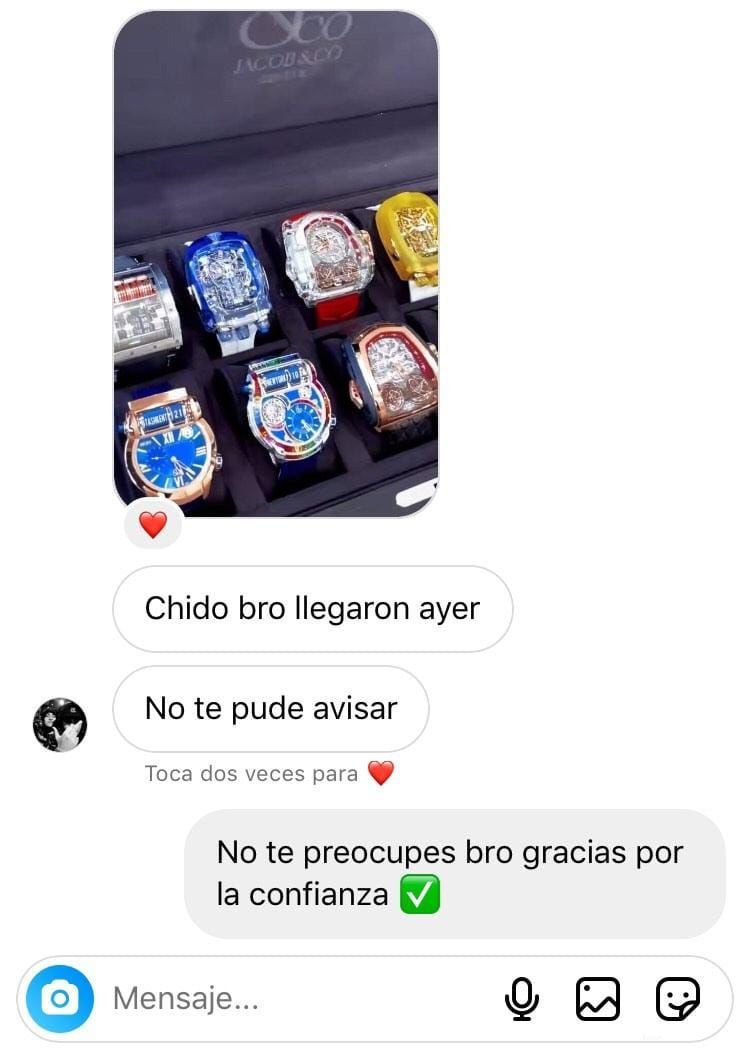Open the sticker picker
750x1059 pixels.
(x=677, y=998)
